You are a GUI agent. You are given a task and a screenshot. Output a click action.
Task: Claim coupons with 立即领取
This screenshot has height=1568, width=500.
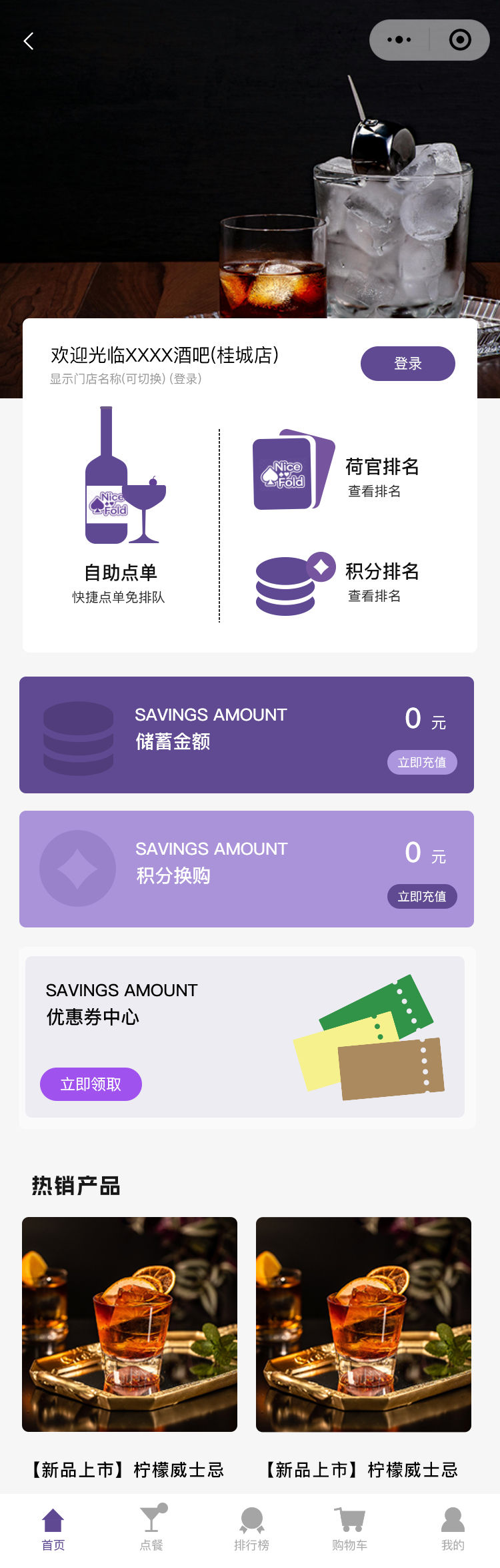(x=91, y=1084)
